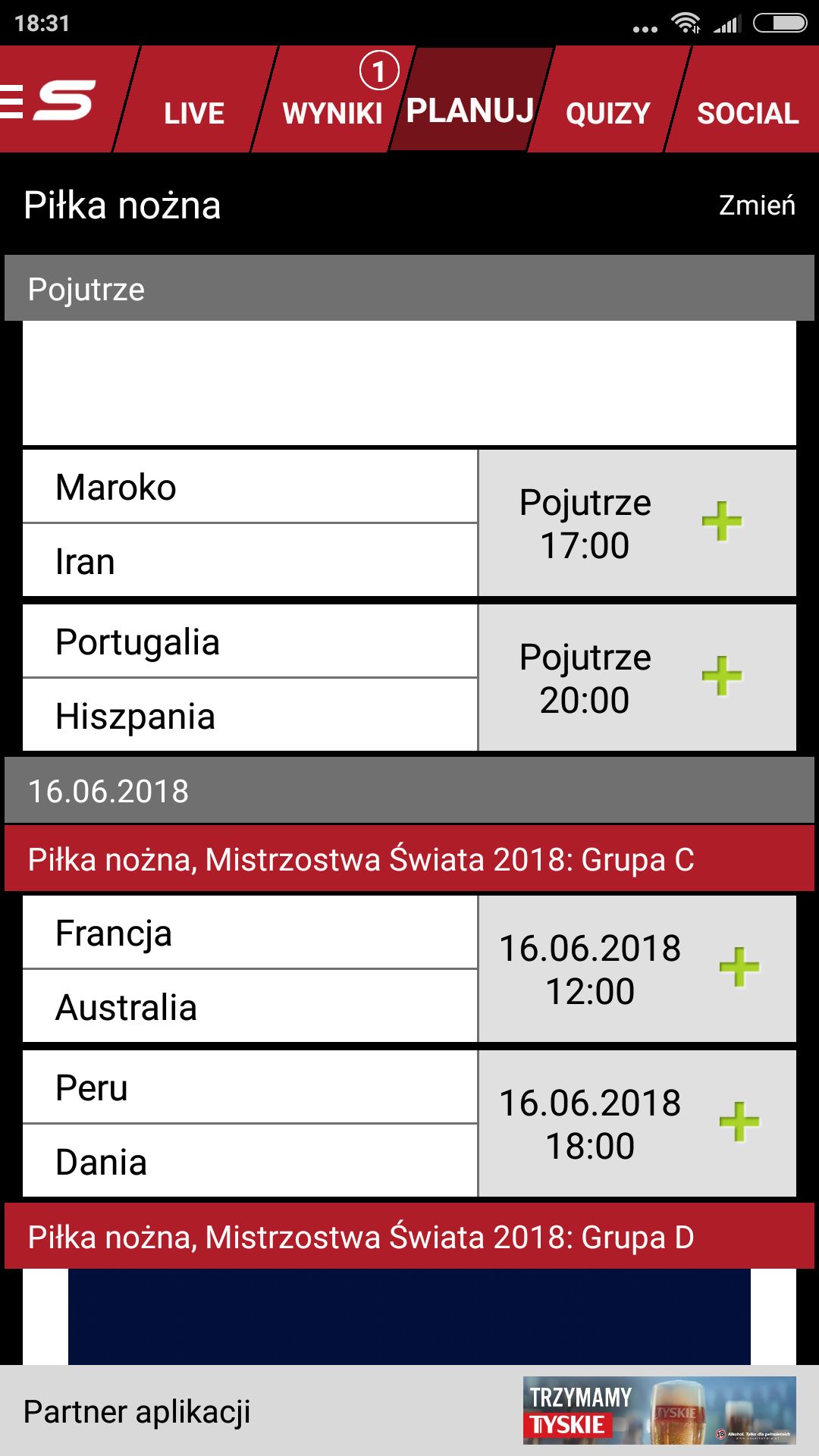819x1456 pixels.
Task: Open the QUIZY tab
Action: click(608, 113)
